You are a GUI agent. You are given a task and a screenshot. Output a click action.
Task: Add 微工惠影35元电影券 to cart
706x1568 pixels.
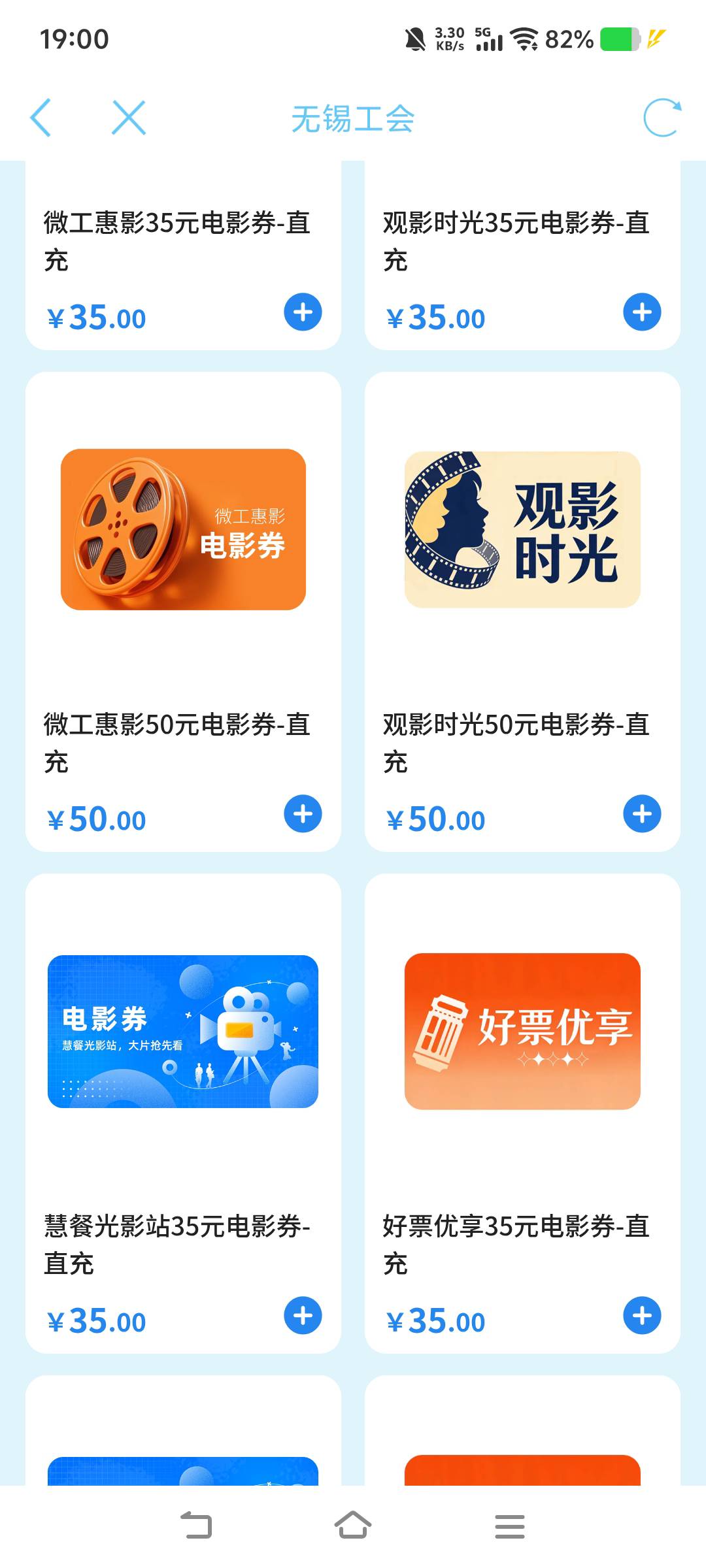point(303,312)
